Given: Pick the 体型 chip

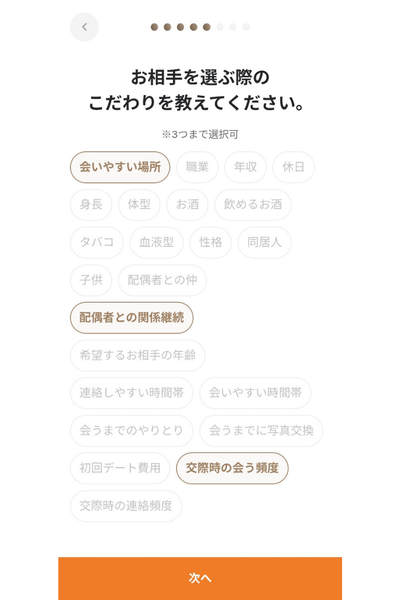Looking at the screenshot, I should point(139,204).
